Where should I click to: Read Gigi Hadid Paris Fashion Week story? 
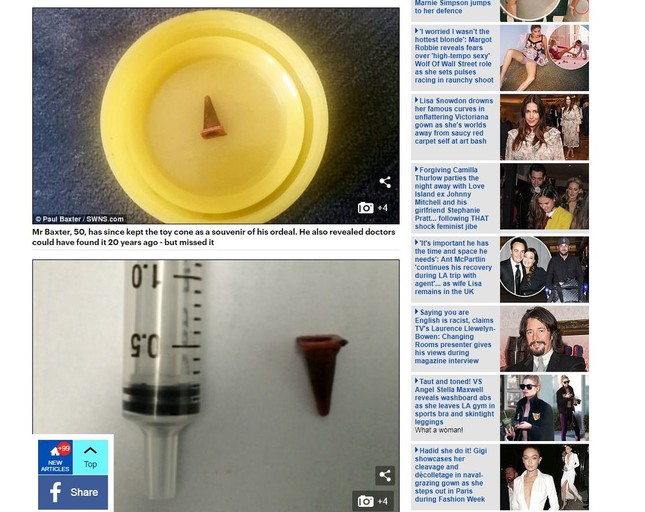(455, 475)
